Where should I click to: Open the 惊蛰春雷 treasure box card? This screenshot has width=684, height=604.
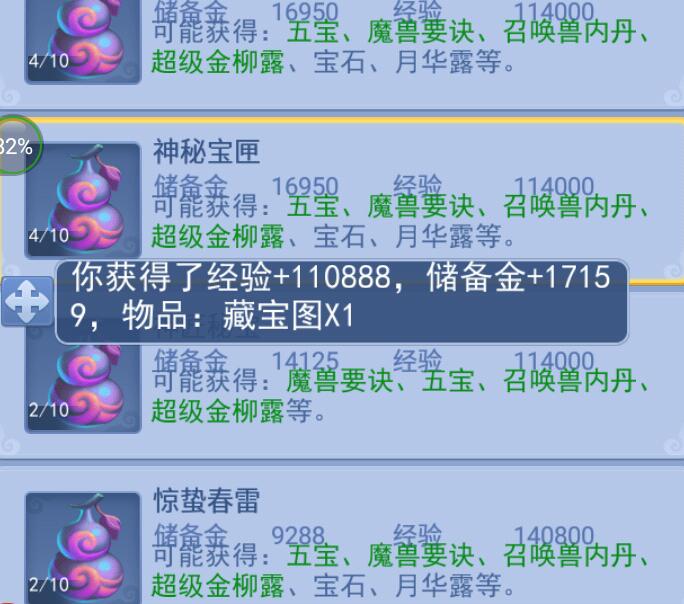(400, 540)
